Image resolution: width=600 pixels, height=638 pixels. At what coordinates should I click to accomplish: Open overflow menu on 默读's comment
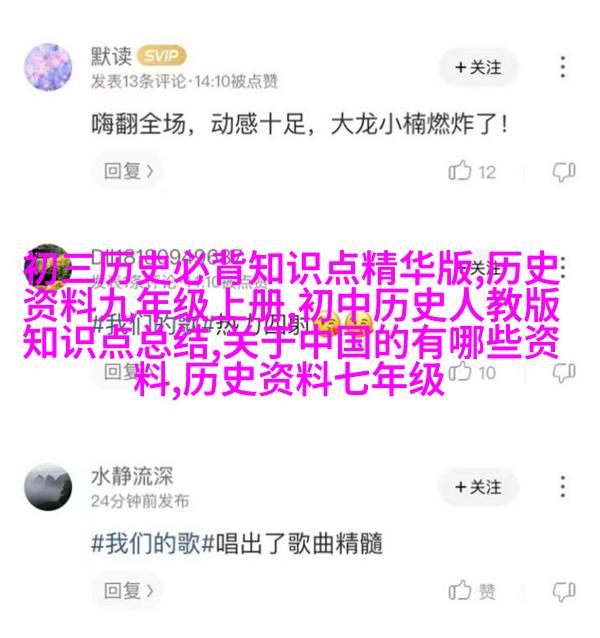pos(564,68)
